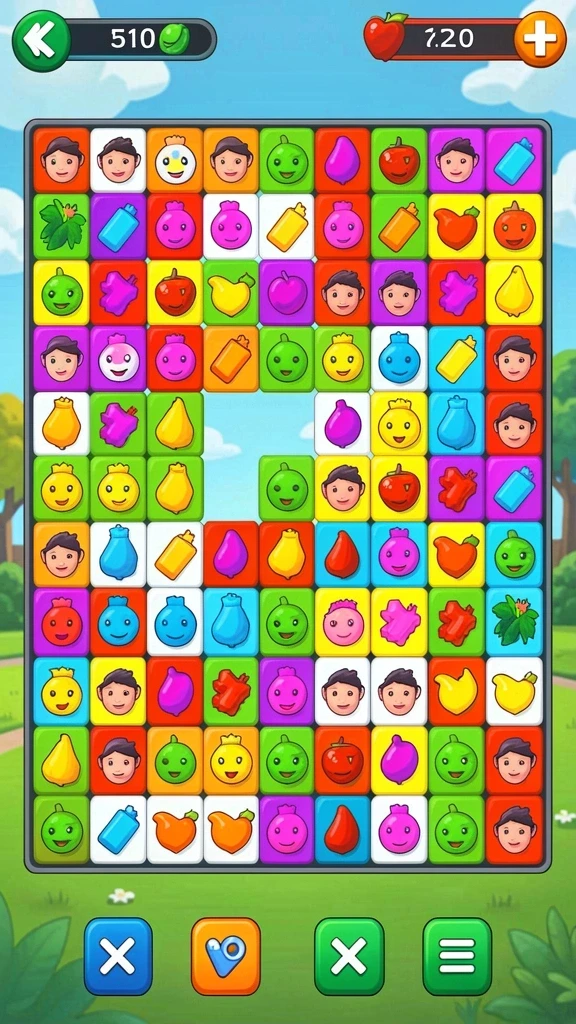The width and height of the screenshot is (576, 1024).
Task: Select the blue smiley on red tile
Action: tap(118, 622)
